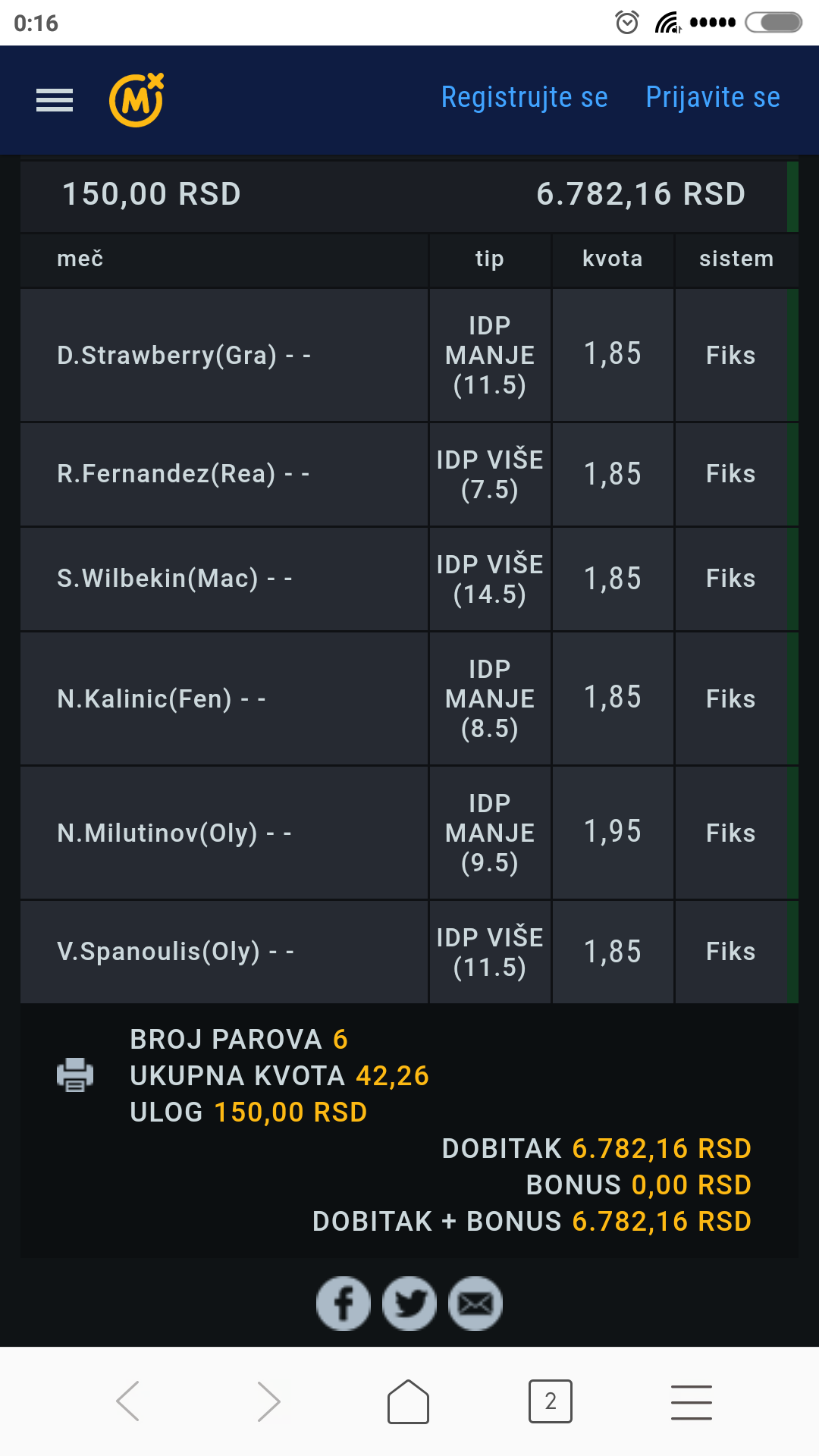
Task: Share the ticket on Twitter
Action: 409,1304
